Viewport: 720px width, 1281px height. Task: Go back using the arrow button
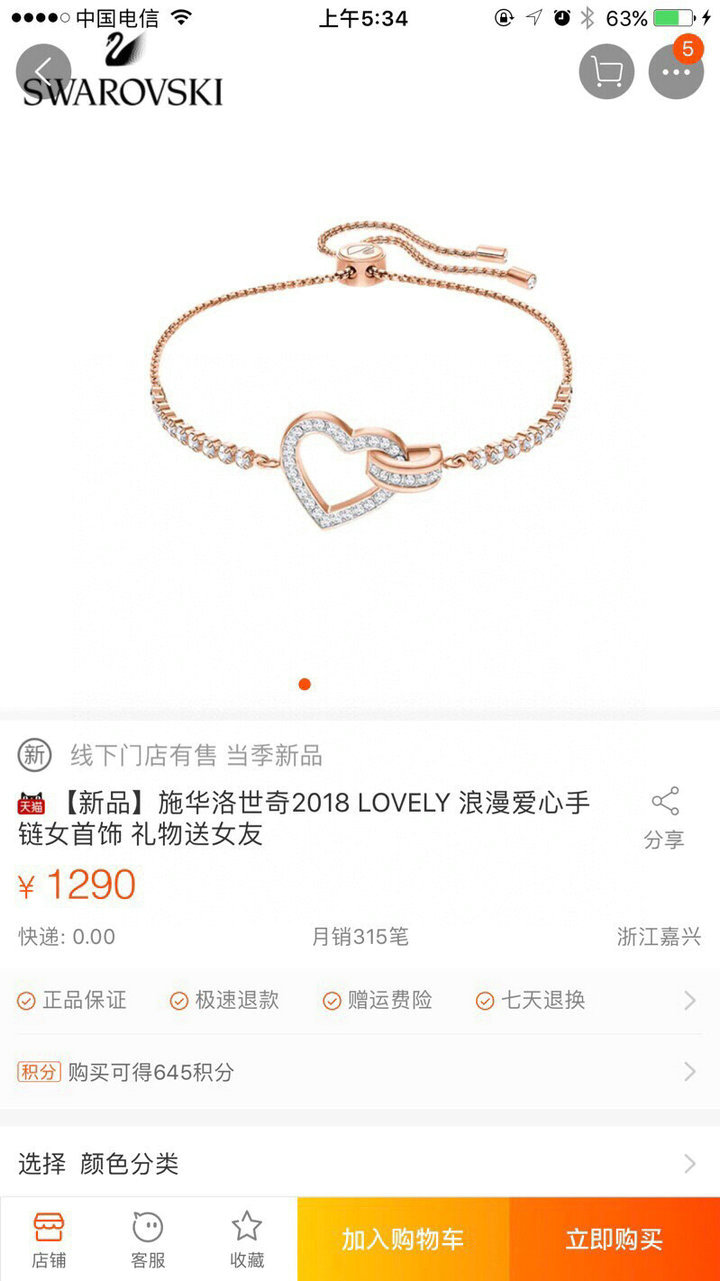[44, 72]
